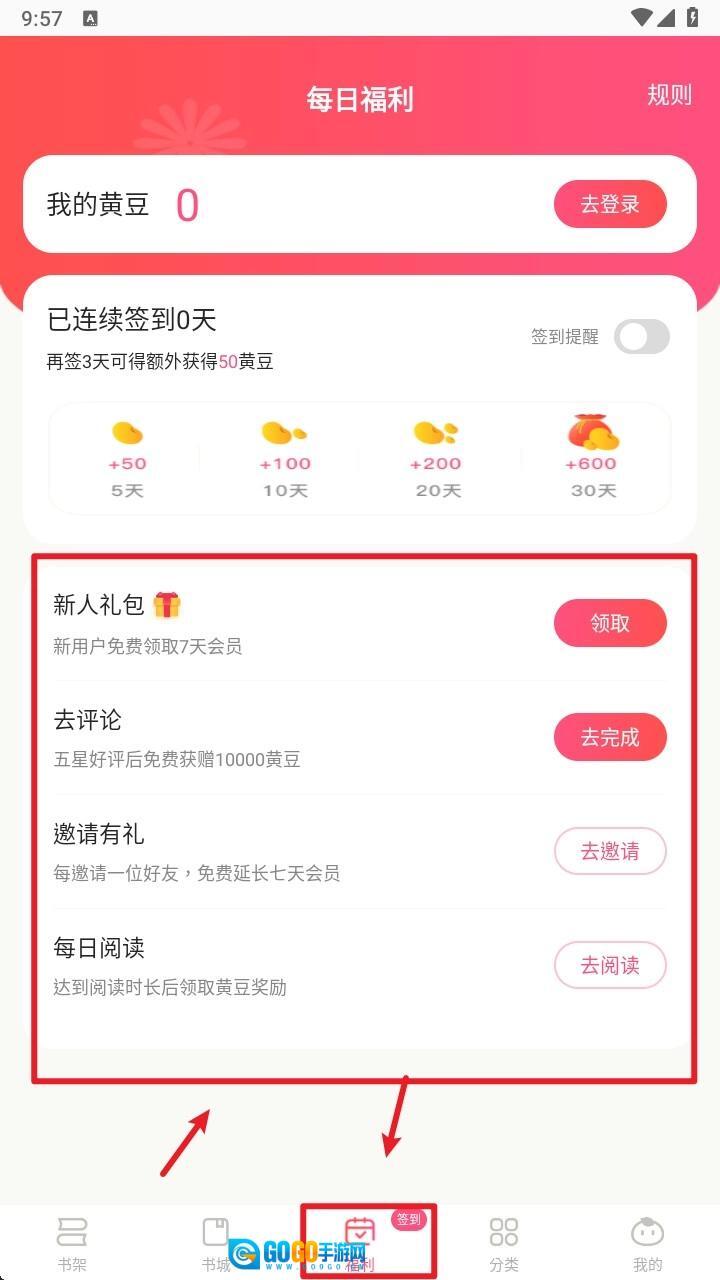Image resolution: width=720 pixels, height=1280 pixels.
Task: Switch to the 书架 bookshelf tab
Action: tap(72, 1243)
